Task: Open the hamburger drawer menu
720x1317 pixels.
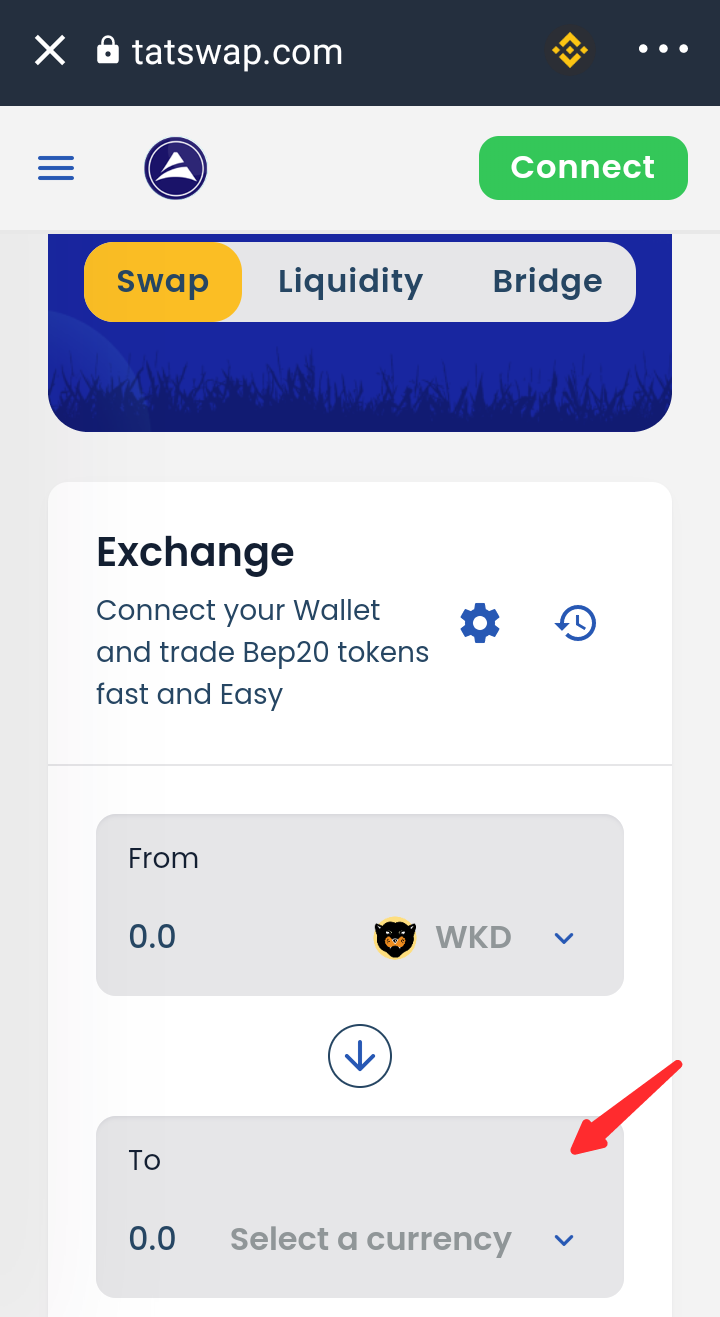Action: [x=56, y=168]
